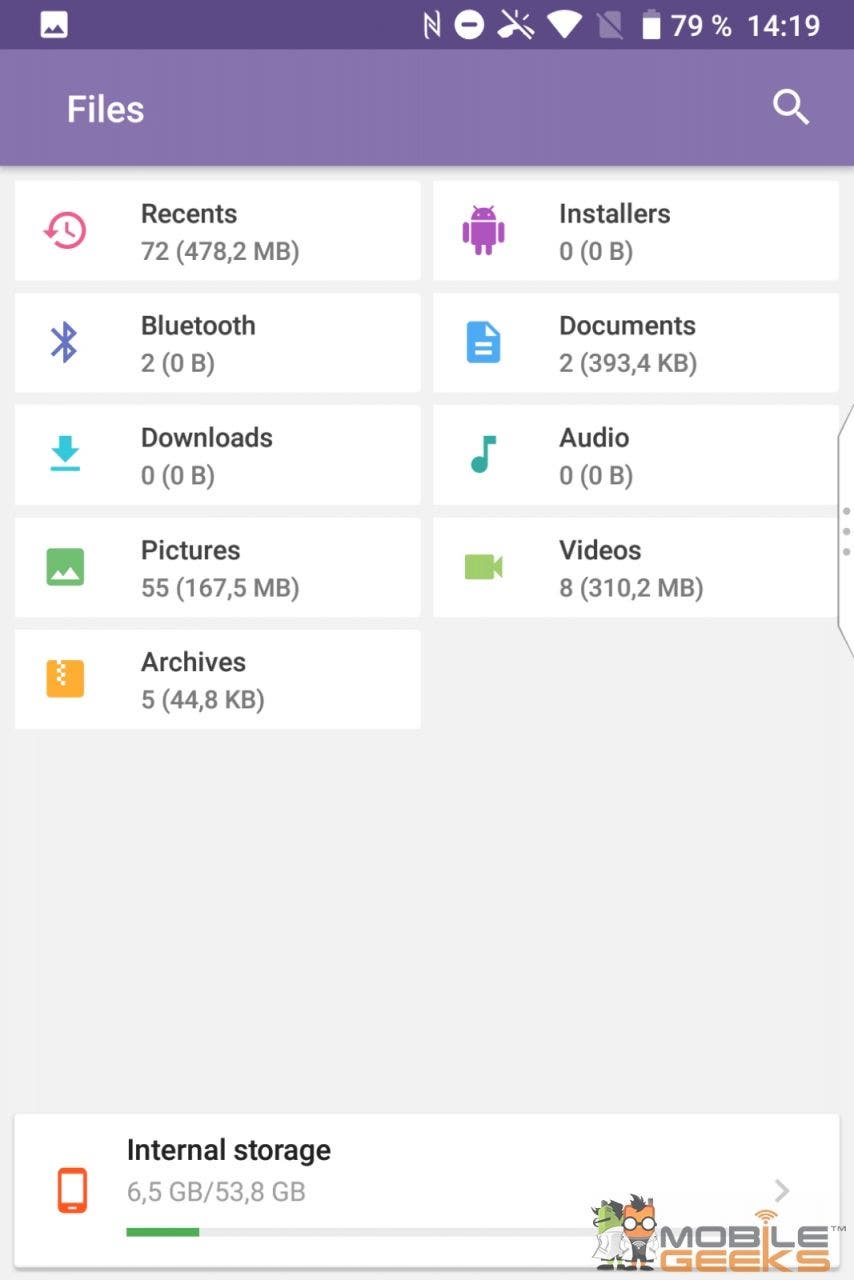Image resolution: width=854 pixels, height=1280 pixels.
Task: Open the search icon in Files
Action: 790,107
